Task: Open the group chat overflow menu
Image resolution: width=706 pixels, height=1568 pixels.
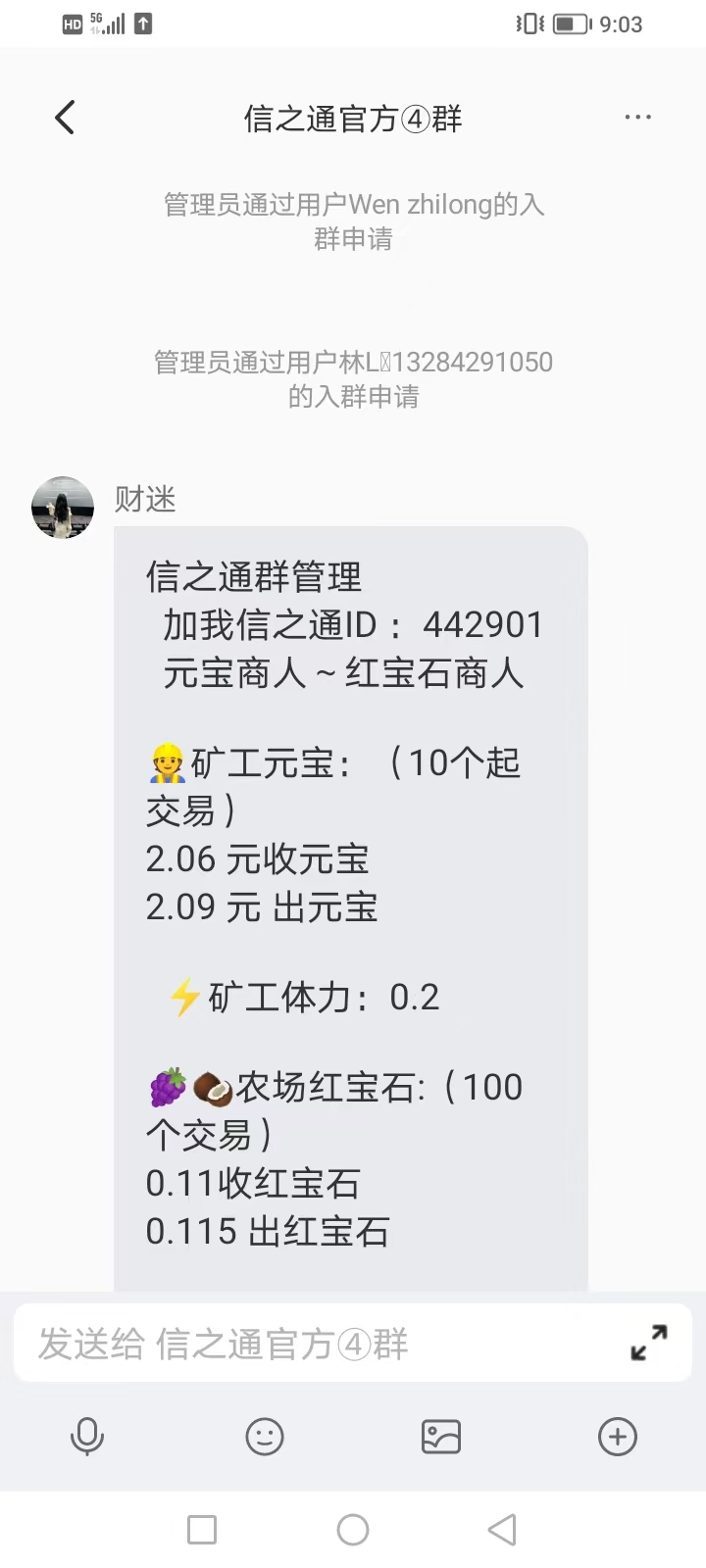Action: pyautogui.click(x=637, y=119)
